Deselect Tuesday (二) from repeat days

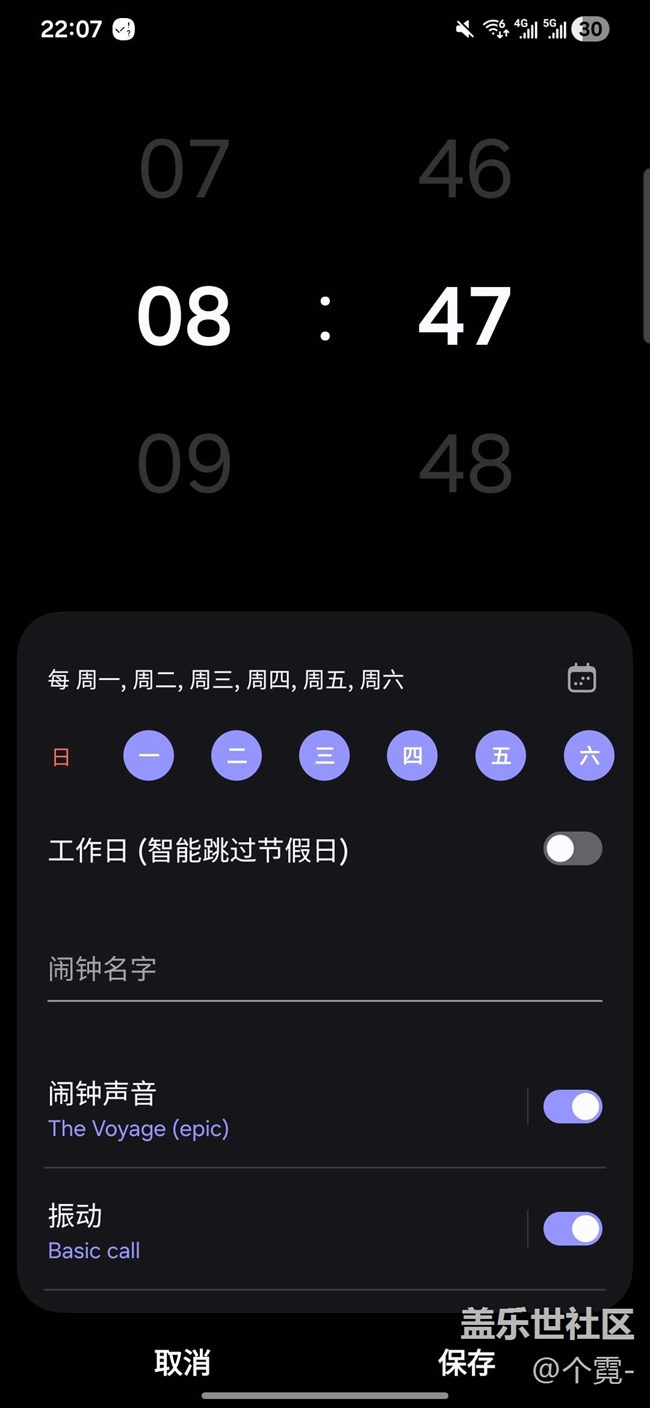click(236, 757)
